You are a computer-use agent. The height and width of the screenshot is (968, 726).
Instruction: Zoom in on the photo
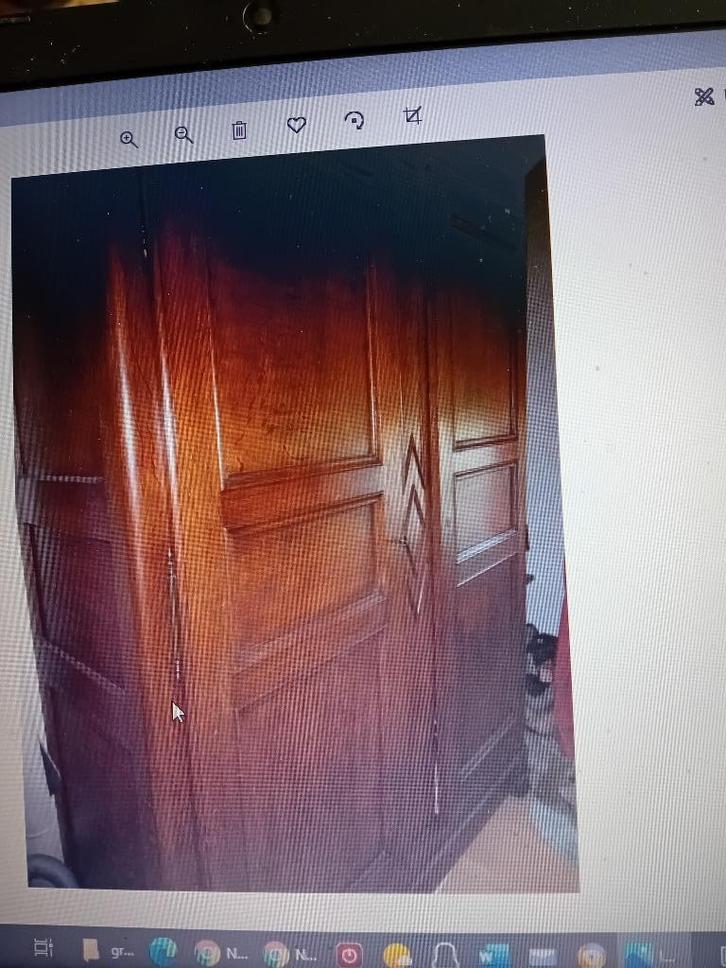129,139
